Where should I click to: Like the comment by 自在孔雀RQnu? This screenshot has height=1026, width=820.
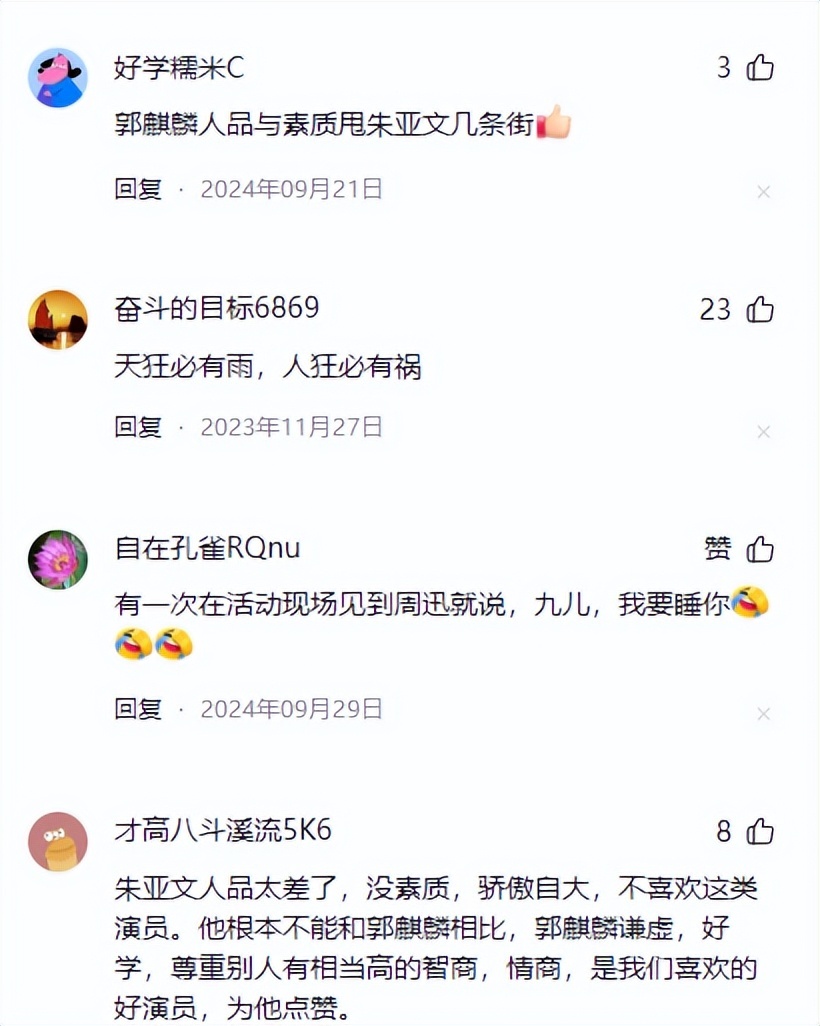click(760, 549)
